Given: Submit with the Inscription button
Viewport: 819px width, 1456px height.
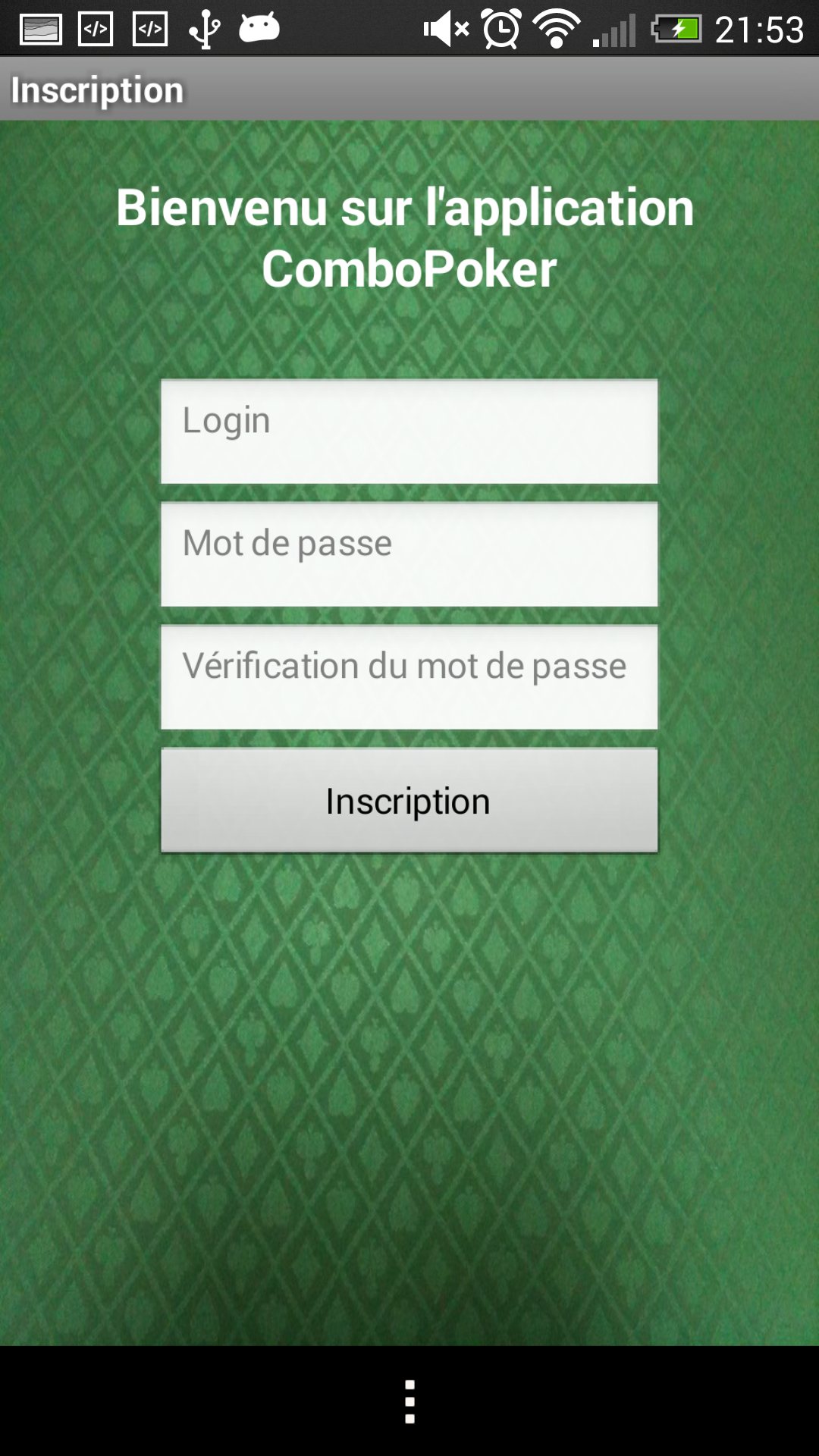Looking at the screenshot, I should click(x=409, y=801).
